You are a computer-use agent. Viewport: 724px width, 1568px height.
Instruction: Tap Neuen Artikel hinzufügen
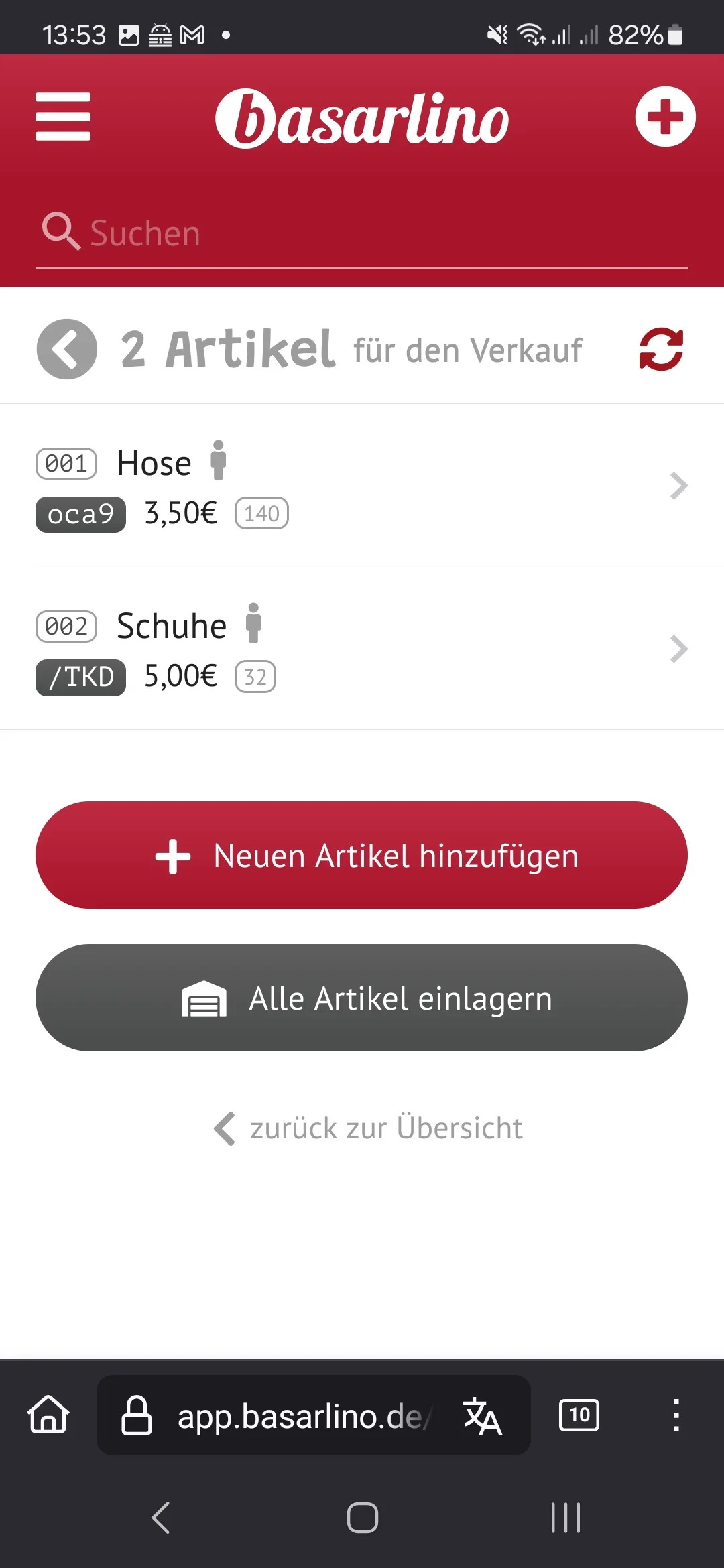tap(361, 855)
